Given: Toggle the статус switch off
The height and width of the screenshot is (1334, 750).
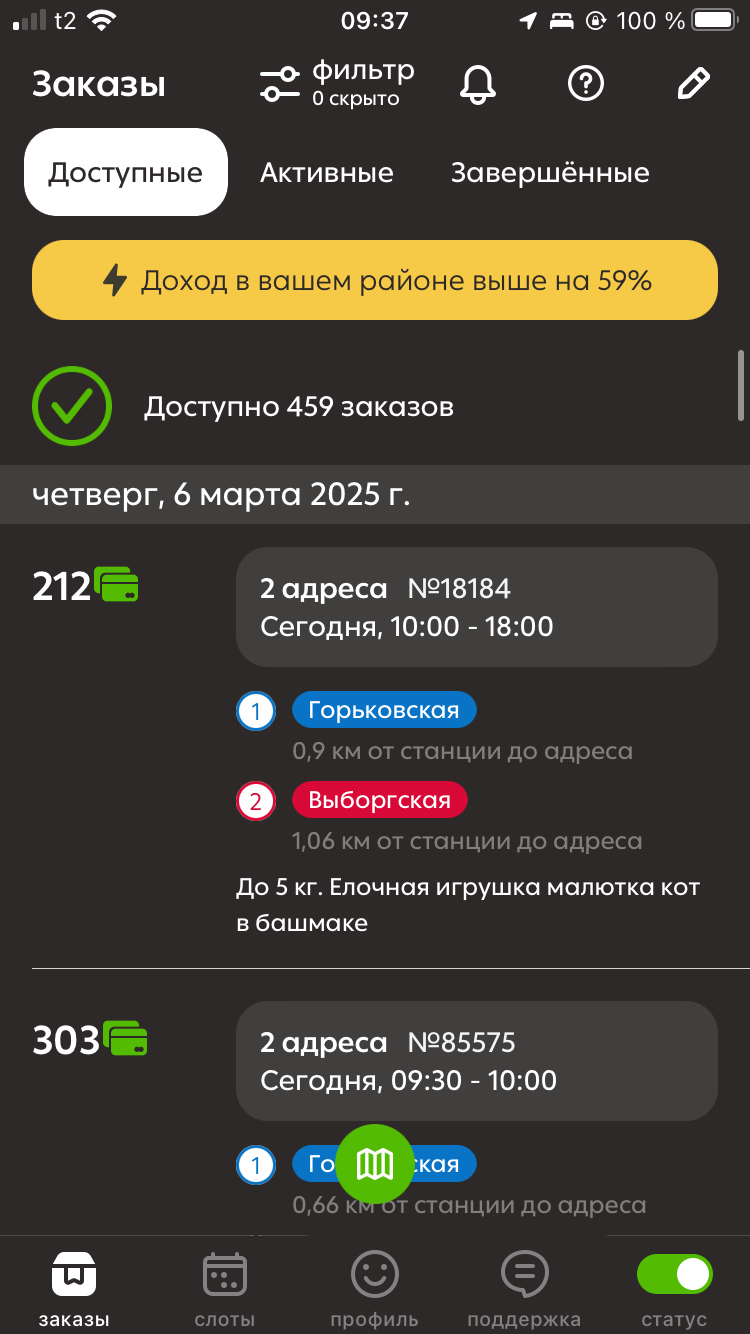Looking at the screenshot, I should coord(675,1274).
